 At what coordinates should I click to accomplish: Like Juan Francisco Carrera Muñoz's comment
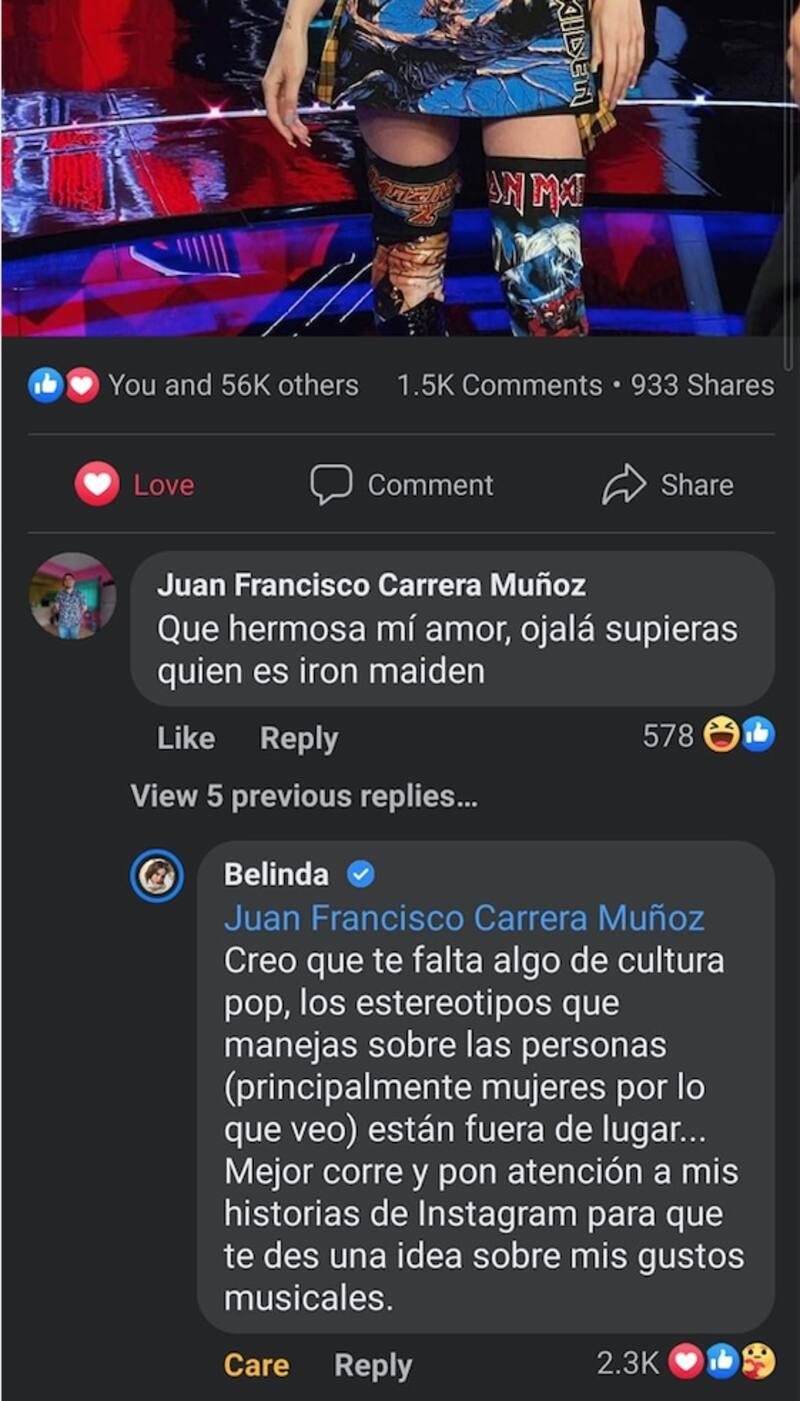click(x=186, y=738)
